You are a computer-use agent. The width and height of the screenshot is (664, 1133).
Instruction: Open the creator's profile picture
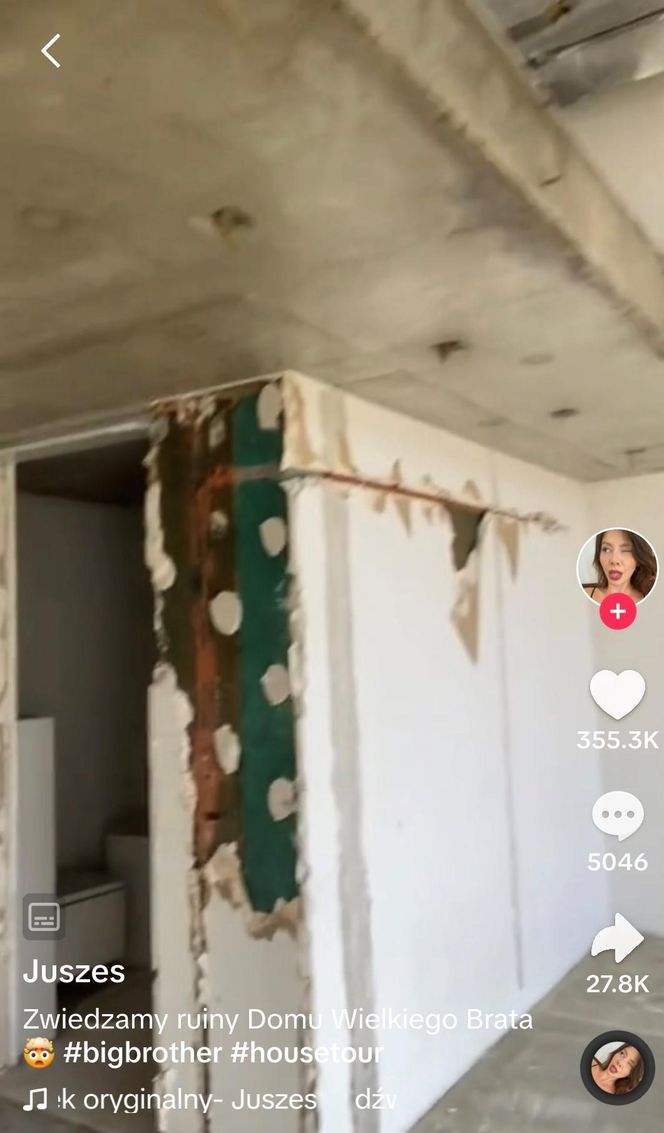[x=617, y=567]
